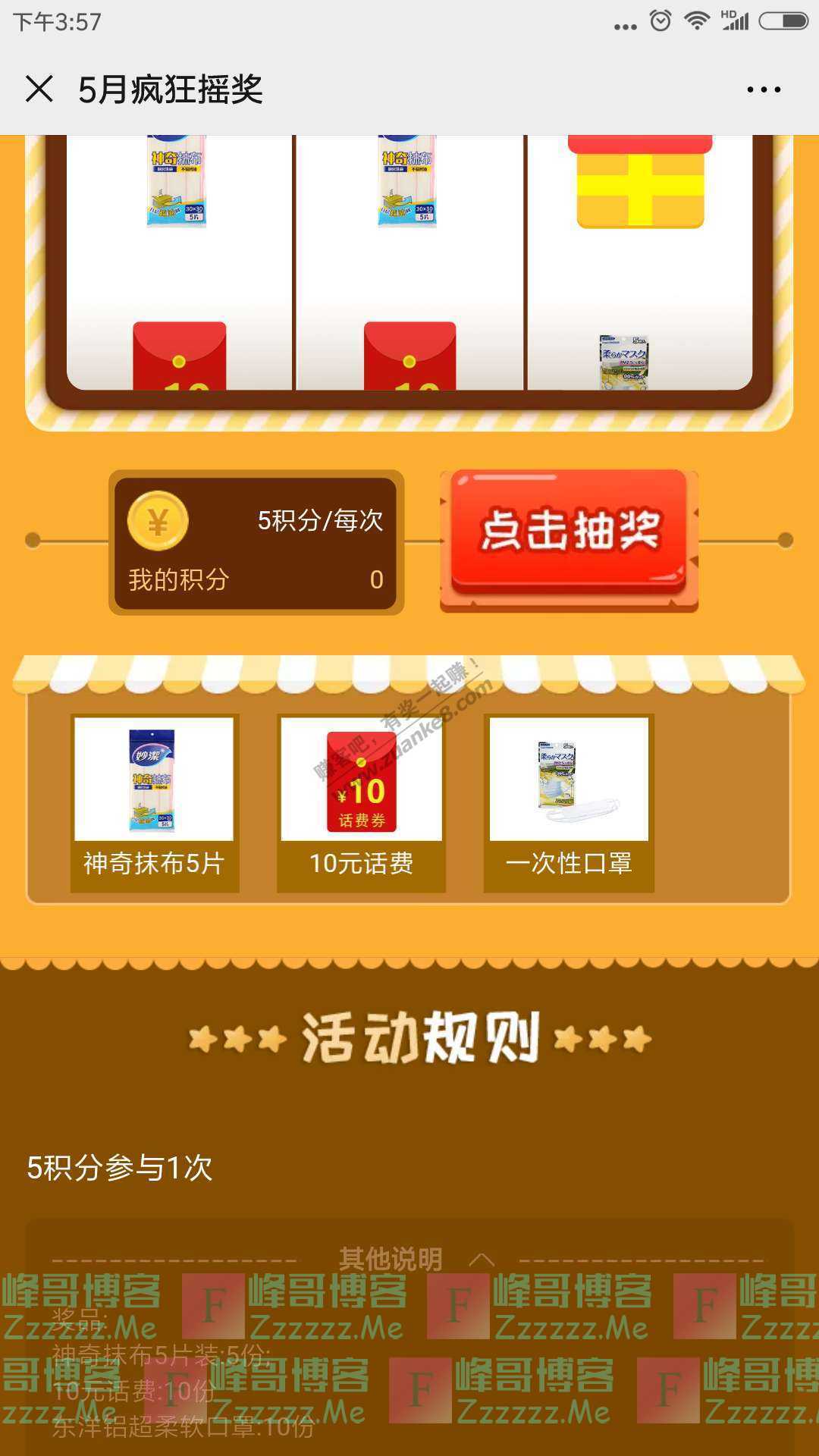This screenshot has height=1456, width=819.
Task: Tap the 点击抽奖 draw button
Action: point(569,534)
